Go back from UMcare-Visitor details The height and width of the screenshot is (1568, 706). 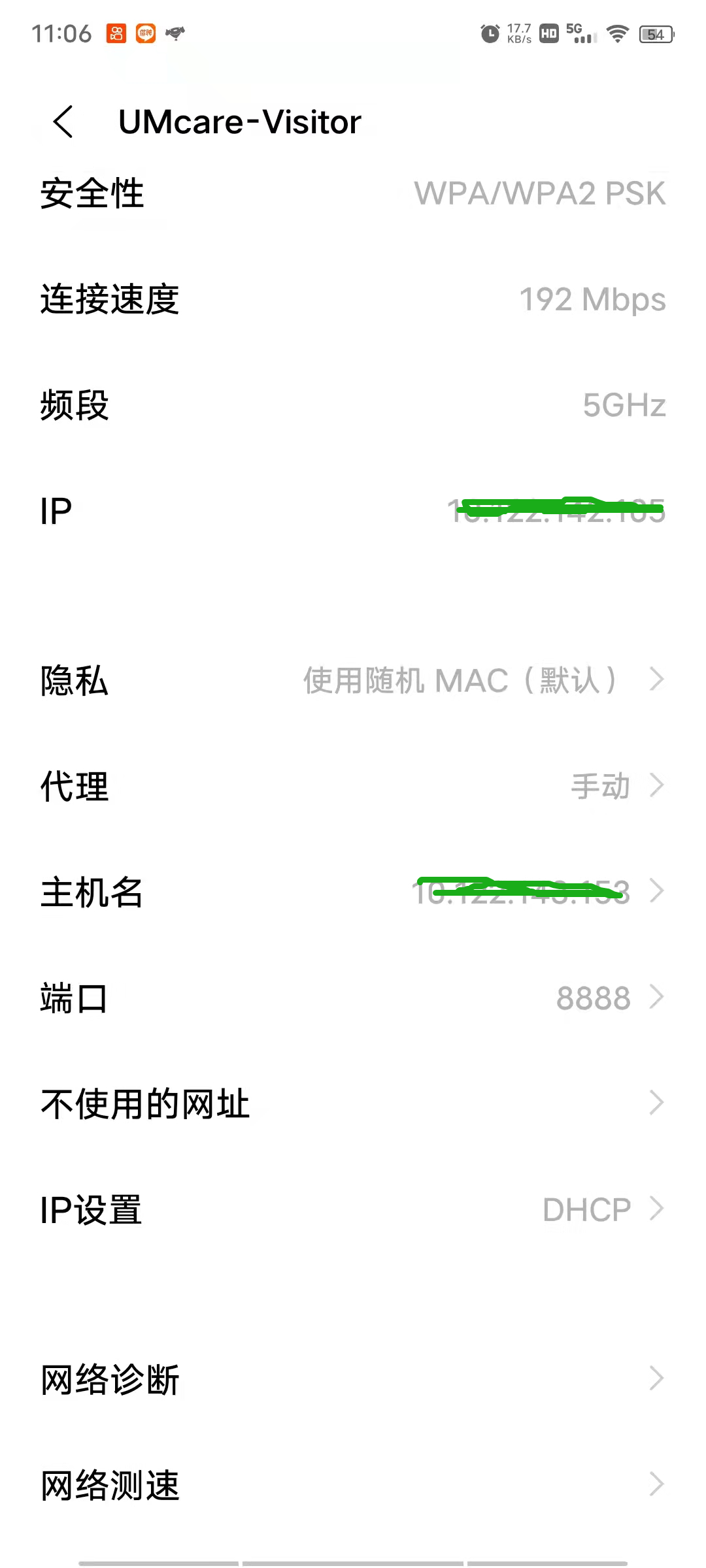63,122
